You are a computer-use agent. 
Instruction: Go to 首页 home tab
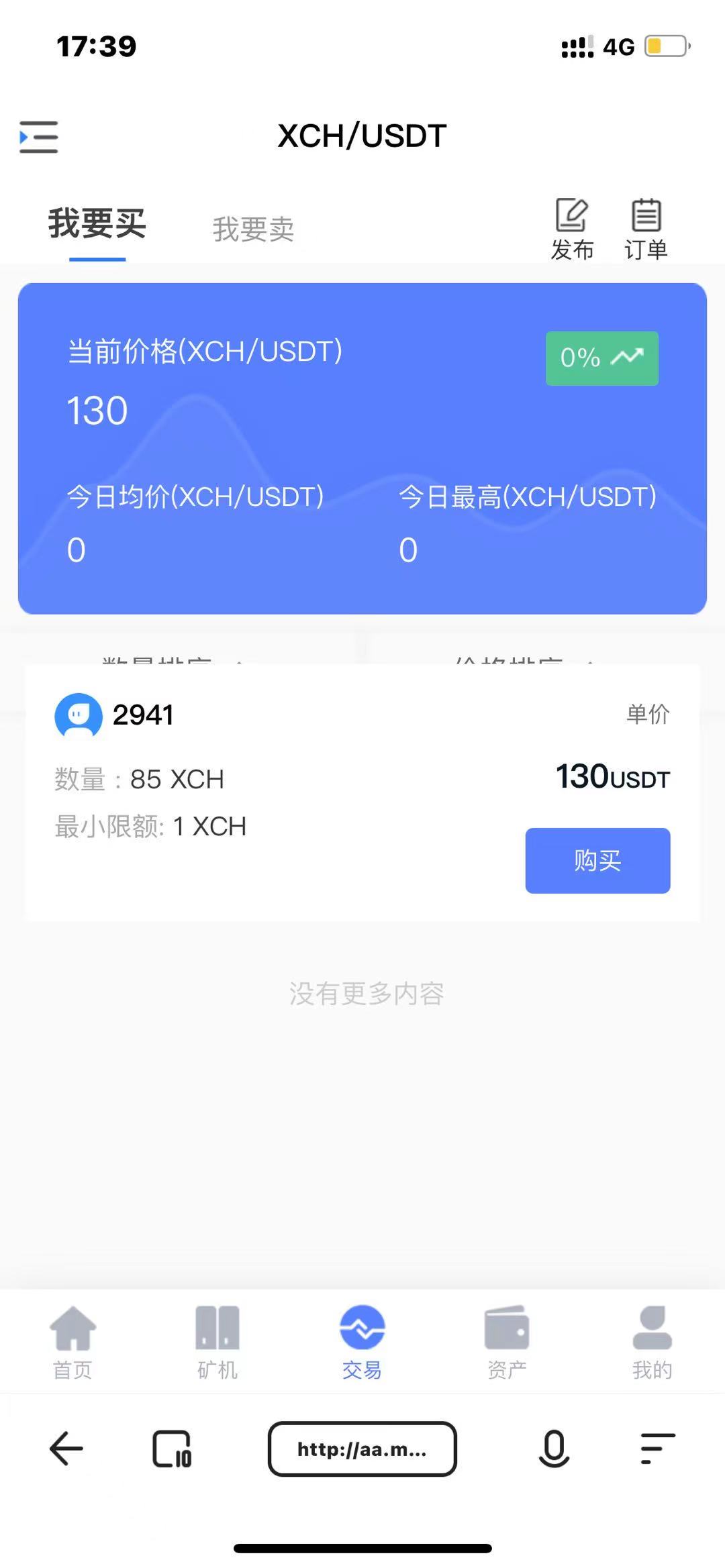click(x=72, y=1342)
